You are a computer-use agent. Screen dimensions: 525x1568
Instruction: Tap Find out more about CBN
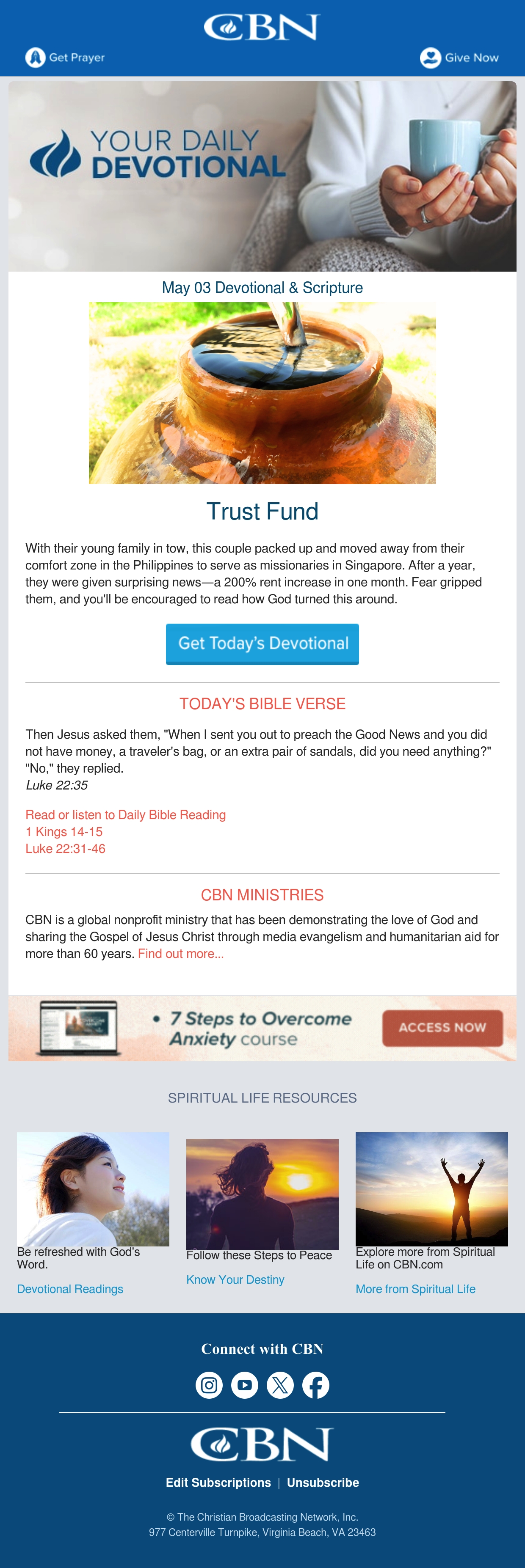tap(181, 953)
